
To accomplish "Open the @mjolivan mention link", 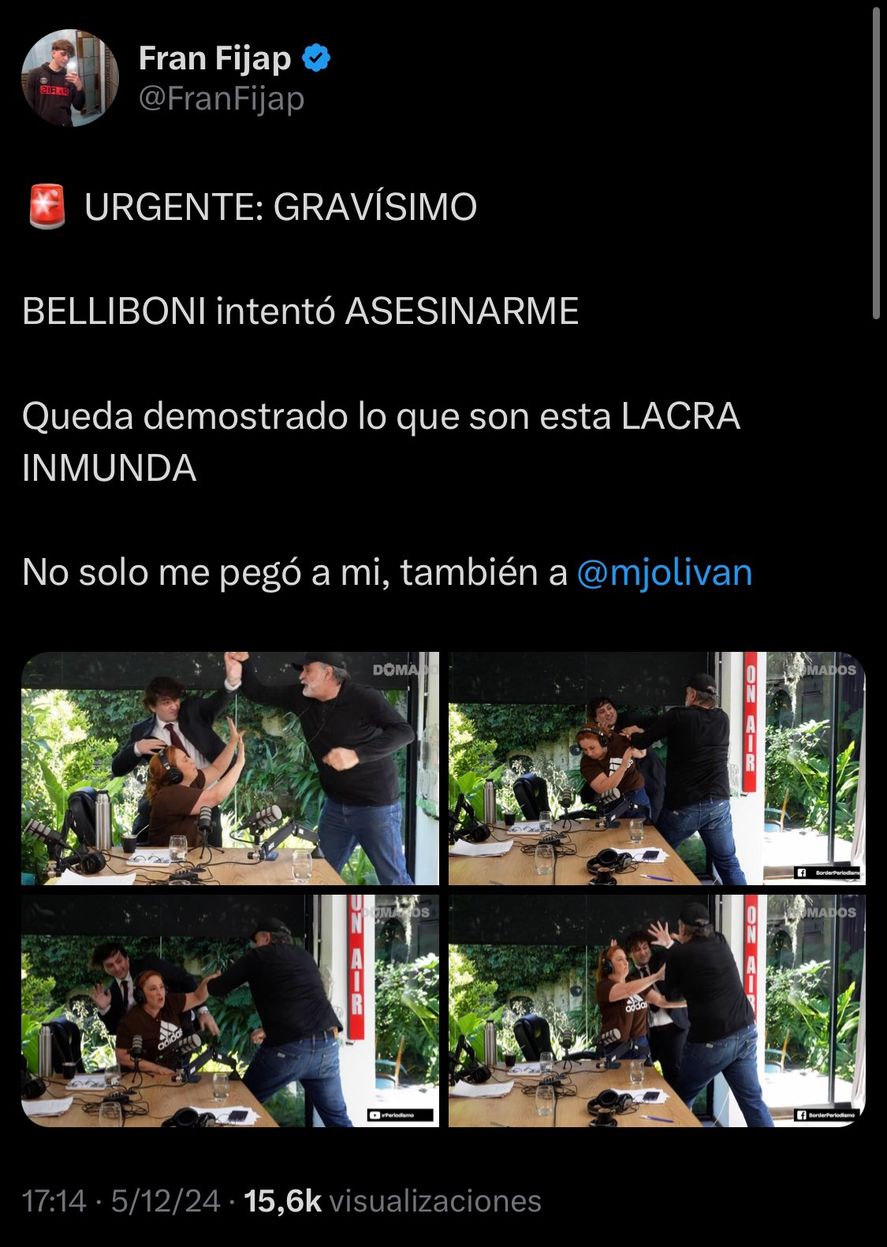I will (x=665, y=573).
